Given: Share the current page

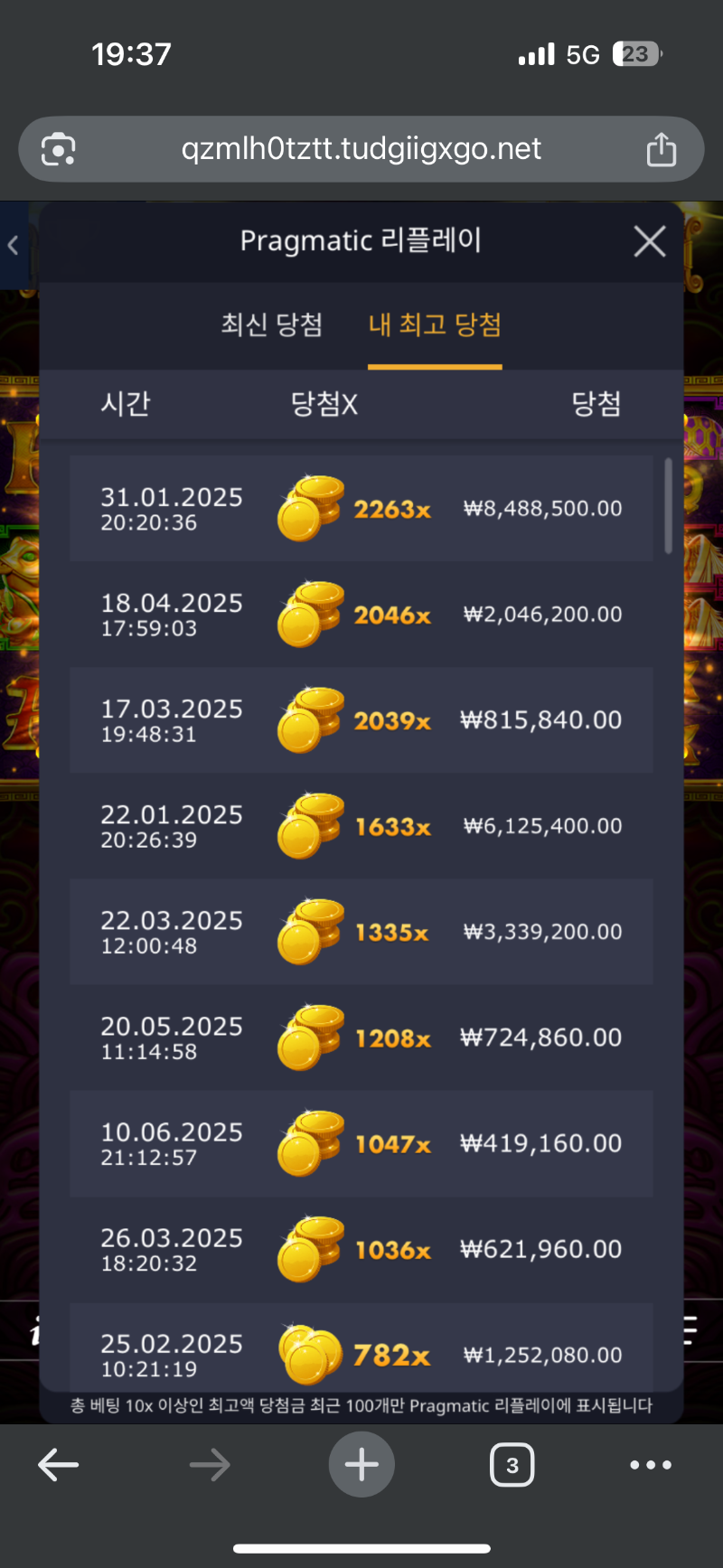Looking at the screenshot, I should 661,149.
